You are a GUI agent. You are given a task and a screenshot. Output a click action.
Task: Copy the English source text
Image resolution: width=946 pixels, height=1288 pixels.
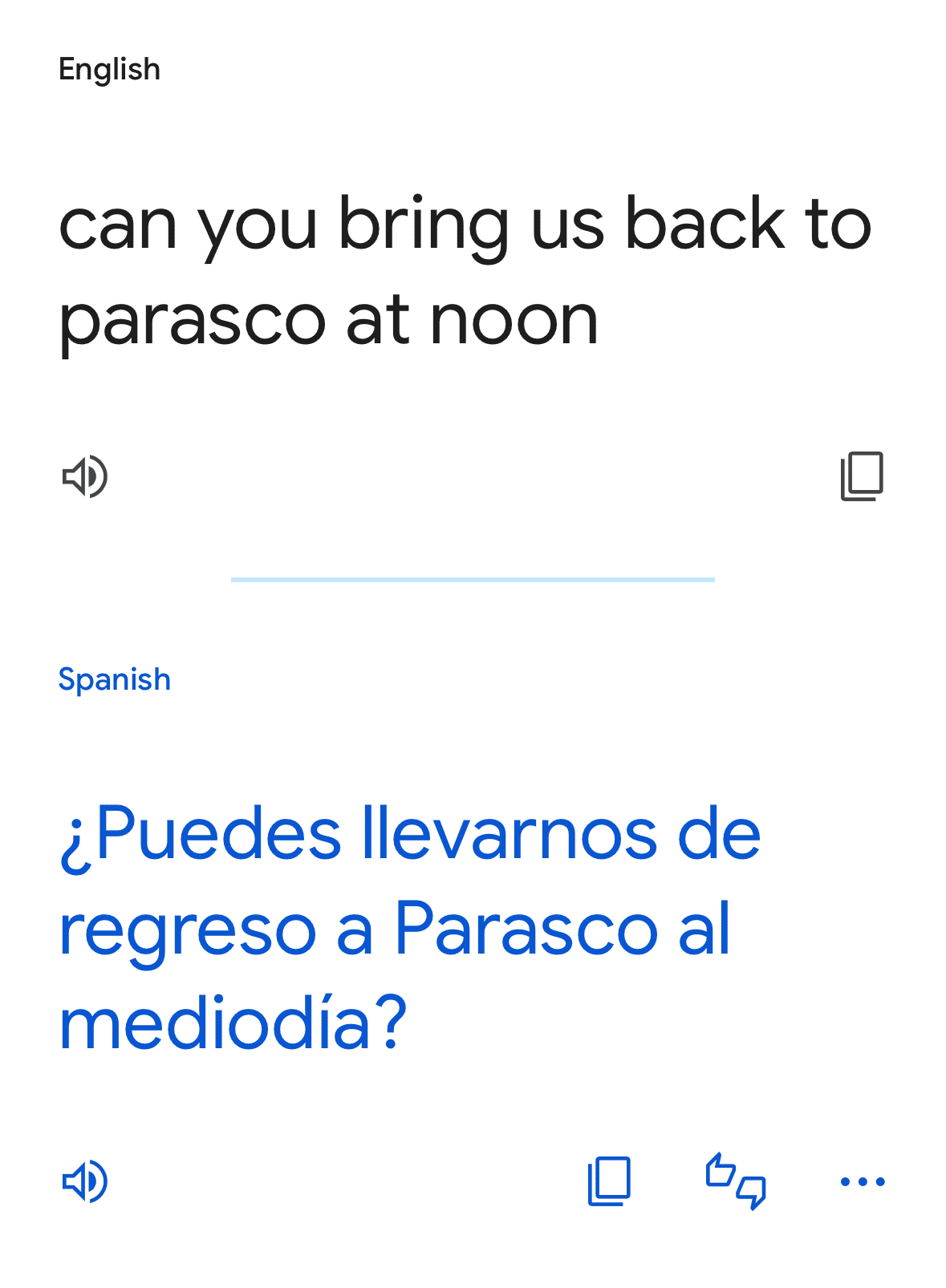tap(862, 476)
